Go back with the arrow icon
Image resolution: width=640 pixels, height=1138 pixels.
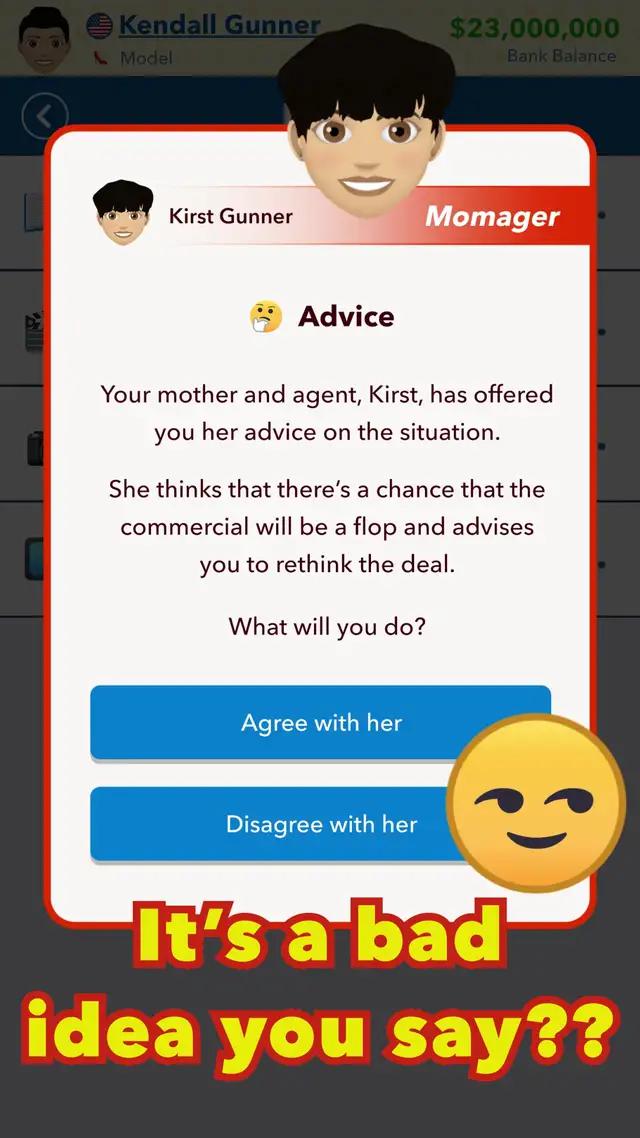tap(44, 118)
